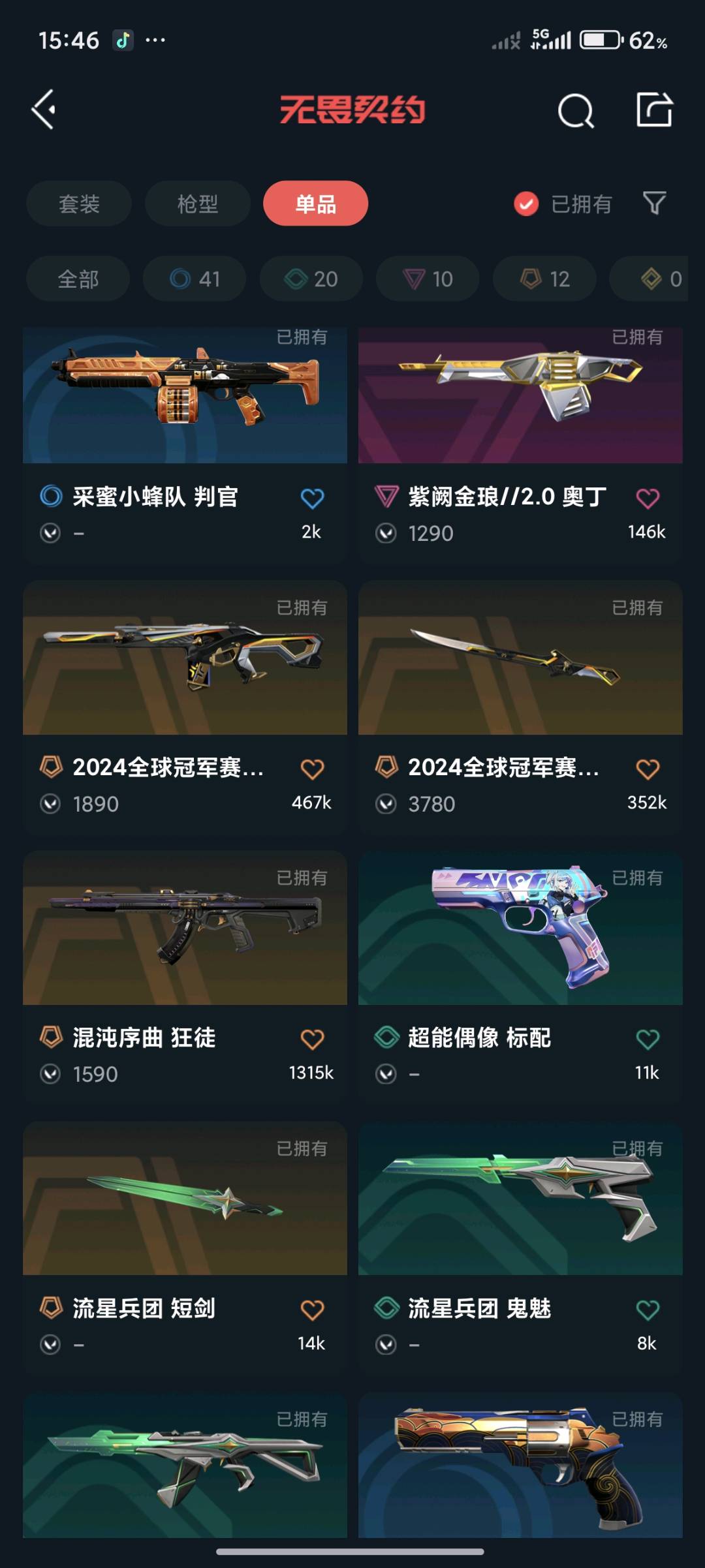705x1568 pixels.
Task: Like the 流星兵团 鬼魅 skin
Action: coord(648,1310)
